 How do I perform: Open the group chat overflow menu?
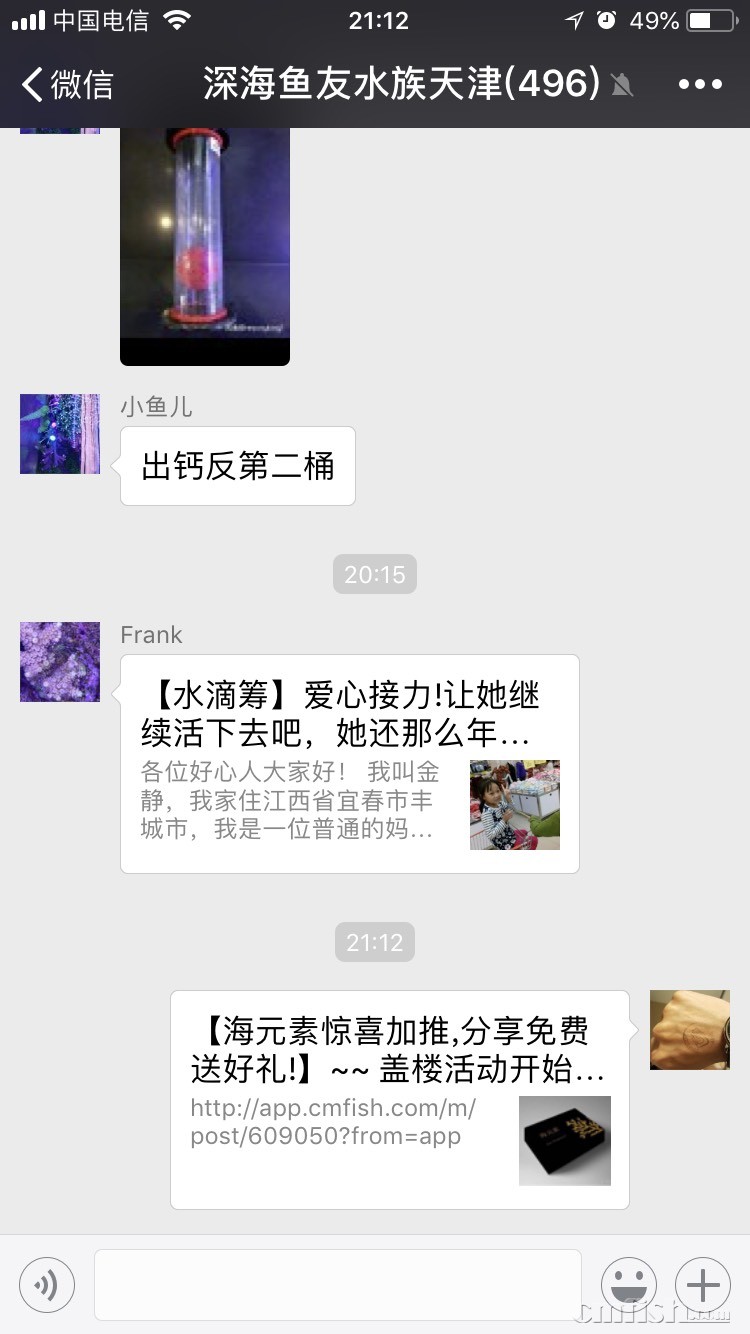699,85
